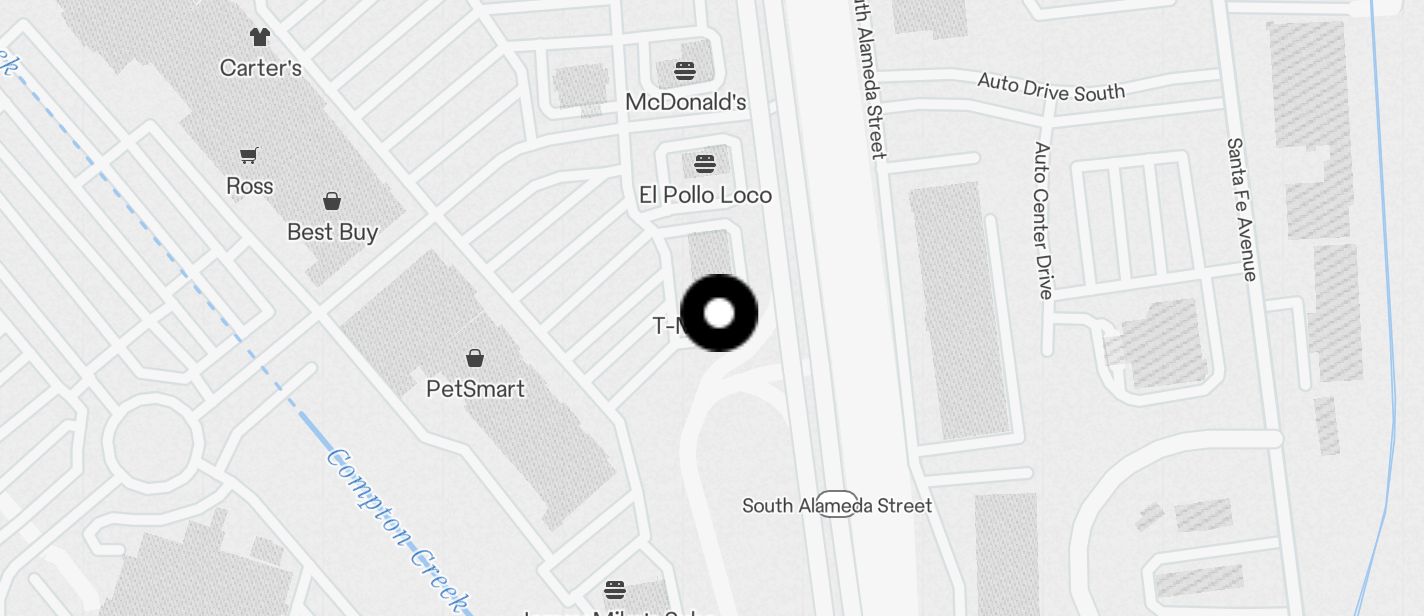The width and height of the screenshot is (1424, 616).
Task: Open the Ross store marker
Action: pos(249,156)
